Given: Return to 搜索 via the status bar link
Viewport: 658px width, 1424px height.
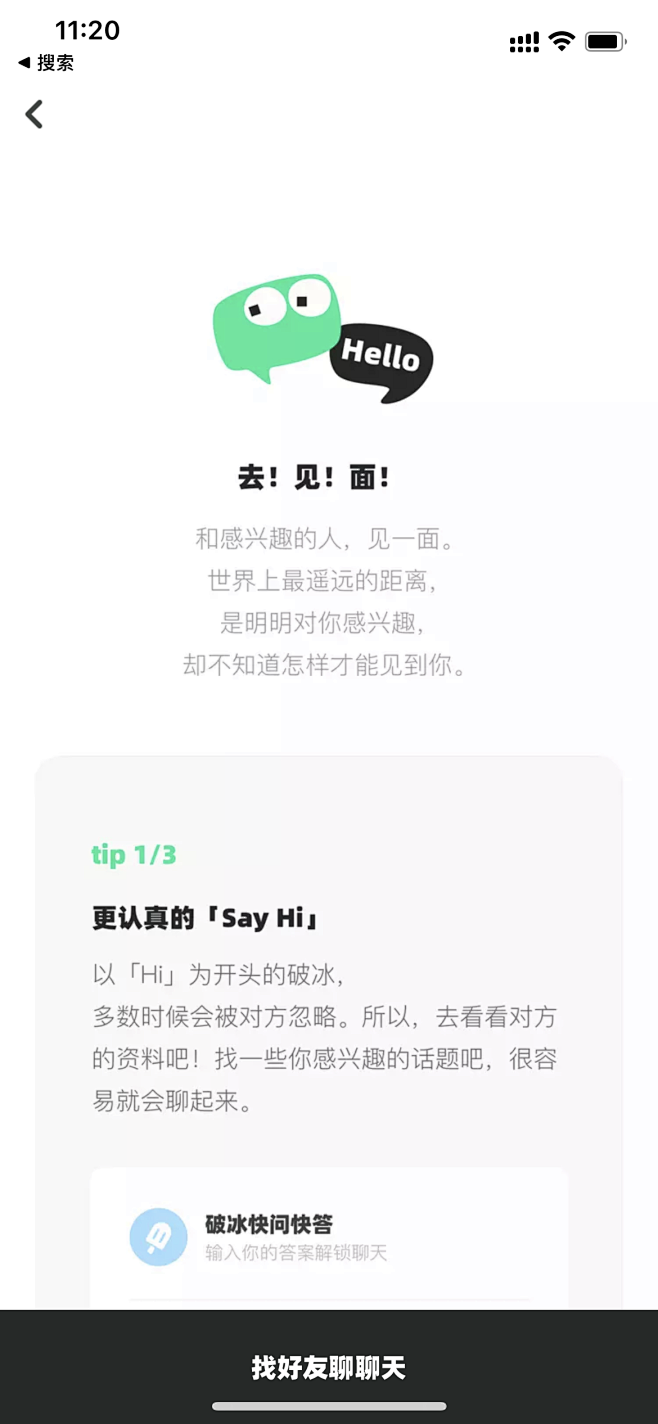Looking at the screenshot, I should tap(46, 63).
